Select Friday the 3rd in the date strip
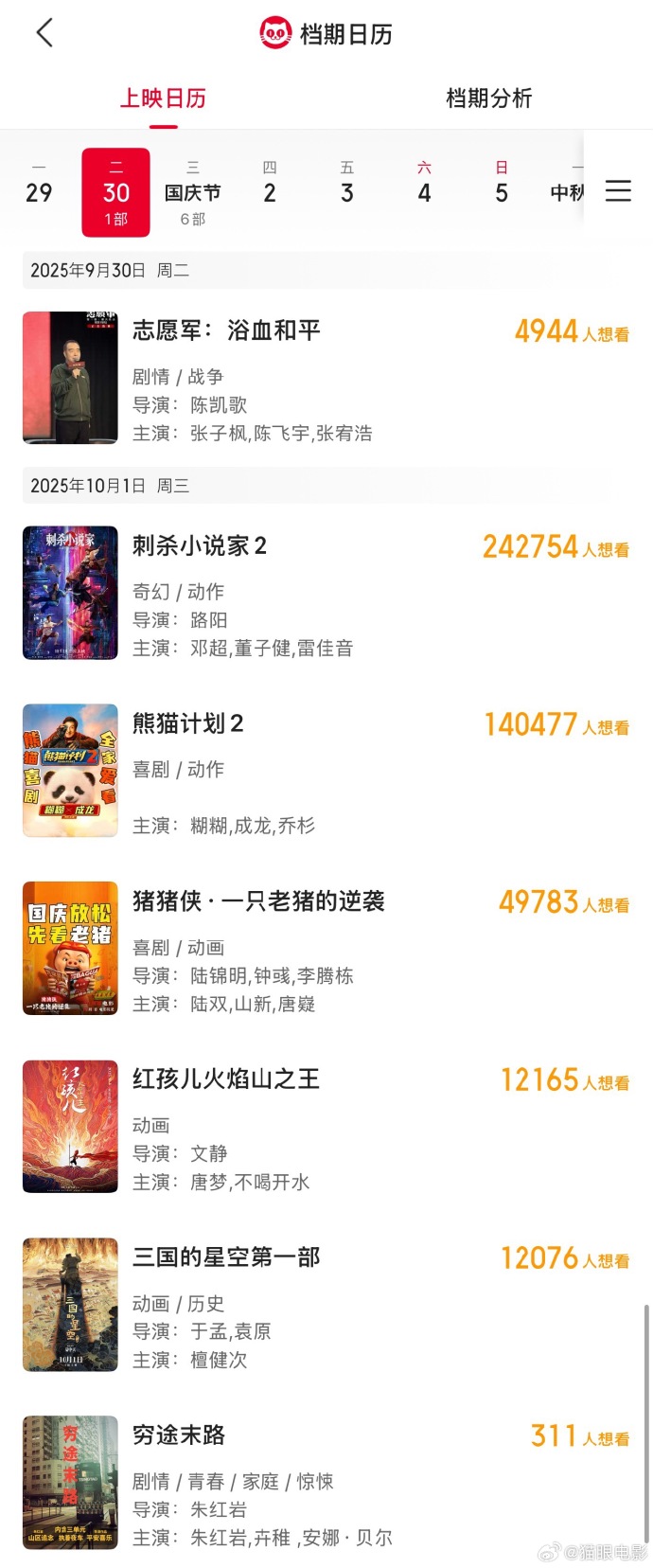This screenshot has width=653, height=1568. [347, 192]
